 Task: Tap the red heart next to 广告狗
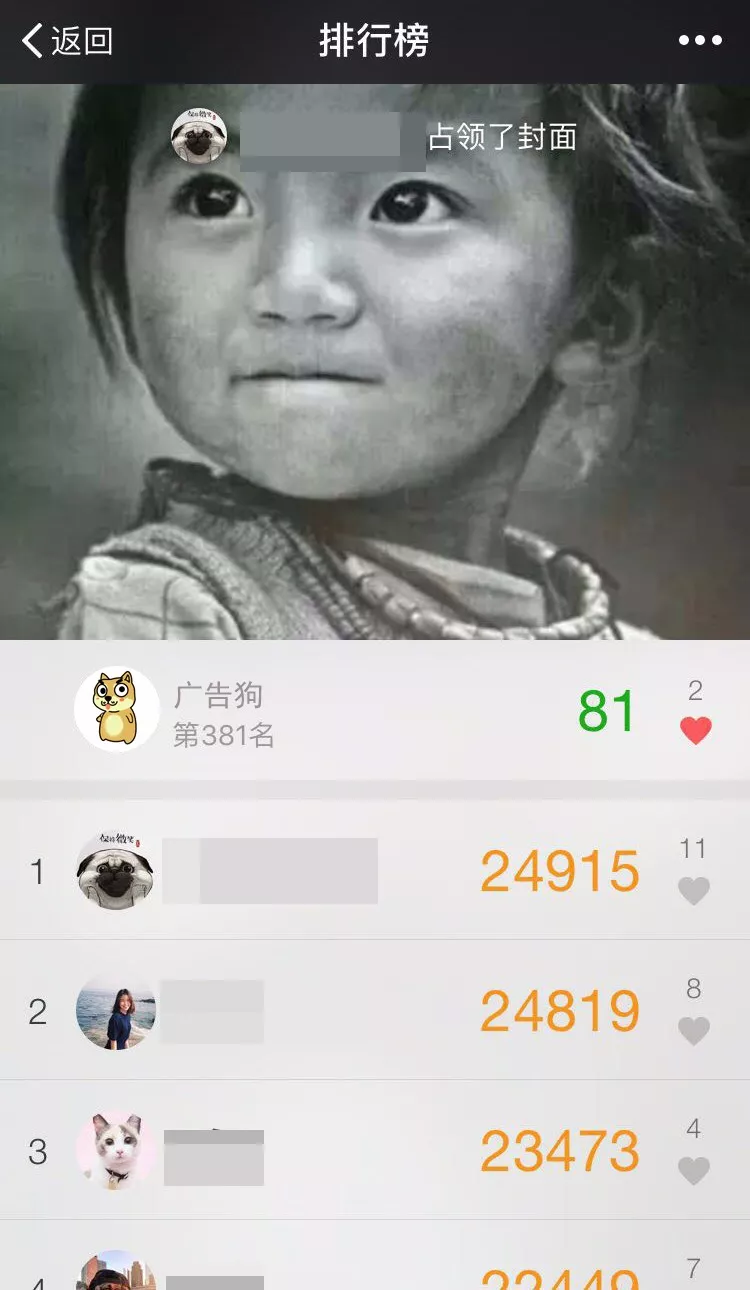[696, 731]
